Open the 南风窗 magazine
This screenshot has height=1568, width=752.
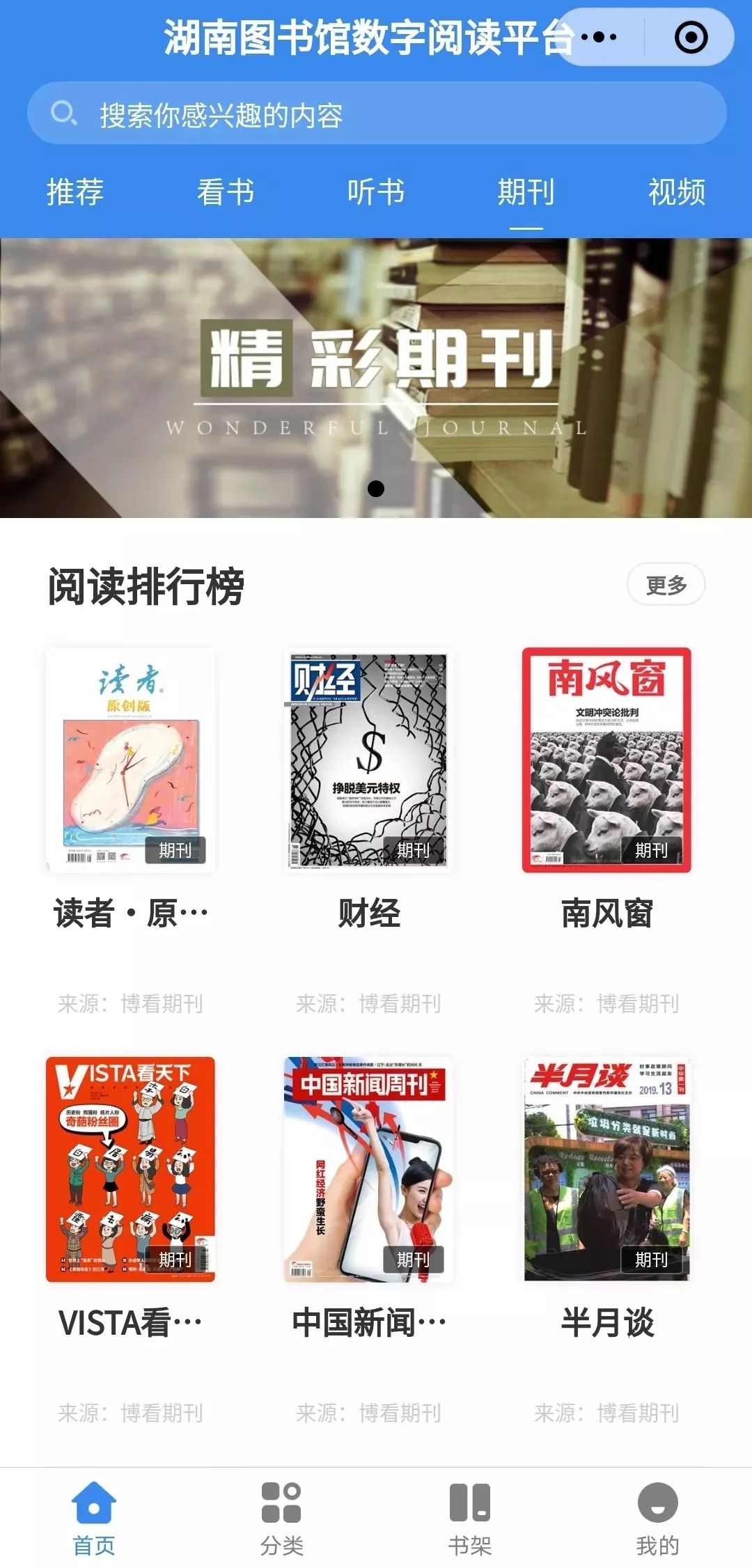[606, 760]
